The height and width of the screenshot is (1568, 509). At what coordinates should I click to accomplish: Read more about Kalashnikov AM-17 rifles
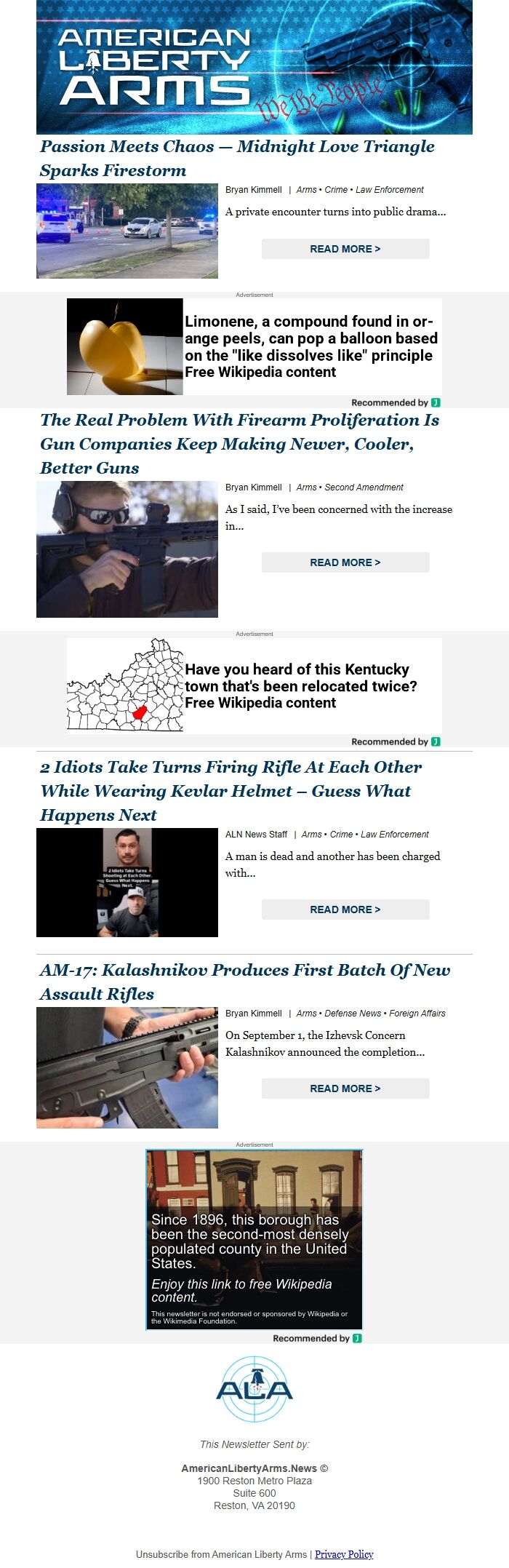click(x=345, y=1089)
